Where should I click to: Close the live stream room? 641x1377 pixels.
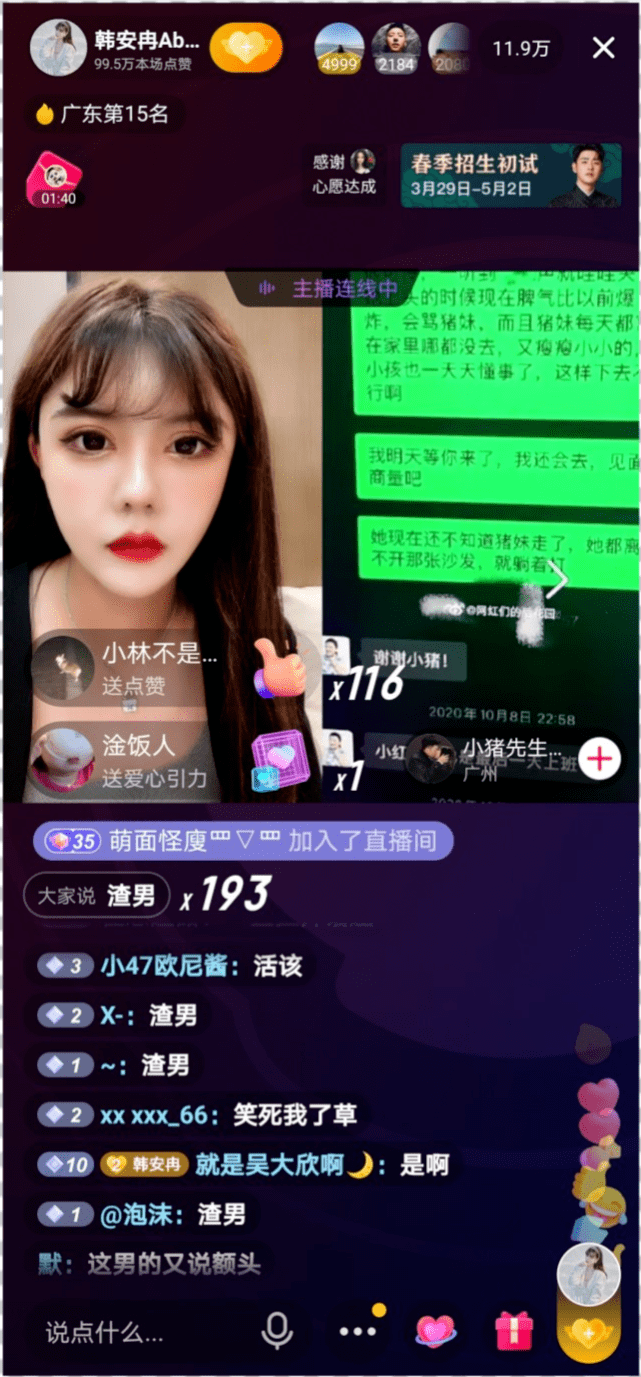[x=603, y=48]
